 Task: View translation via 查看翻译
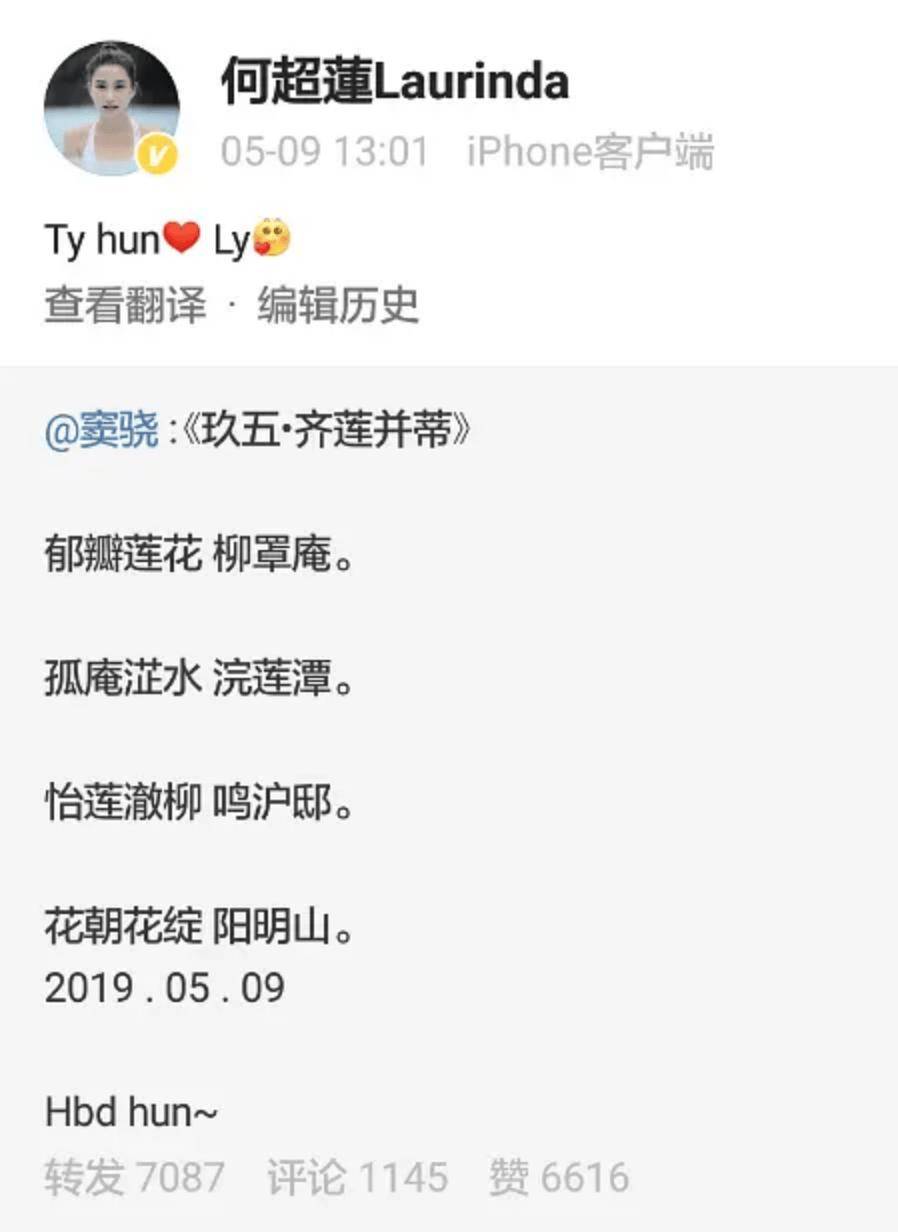click(x=125, y=305)
